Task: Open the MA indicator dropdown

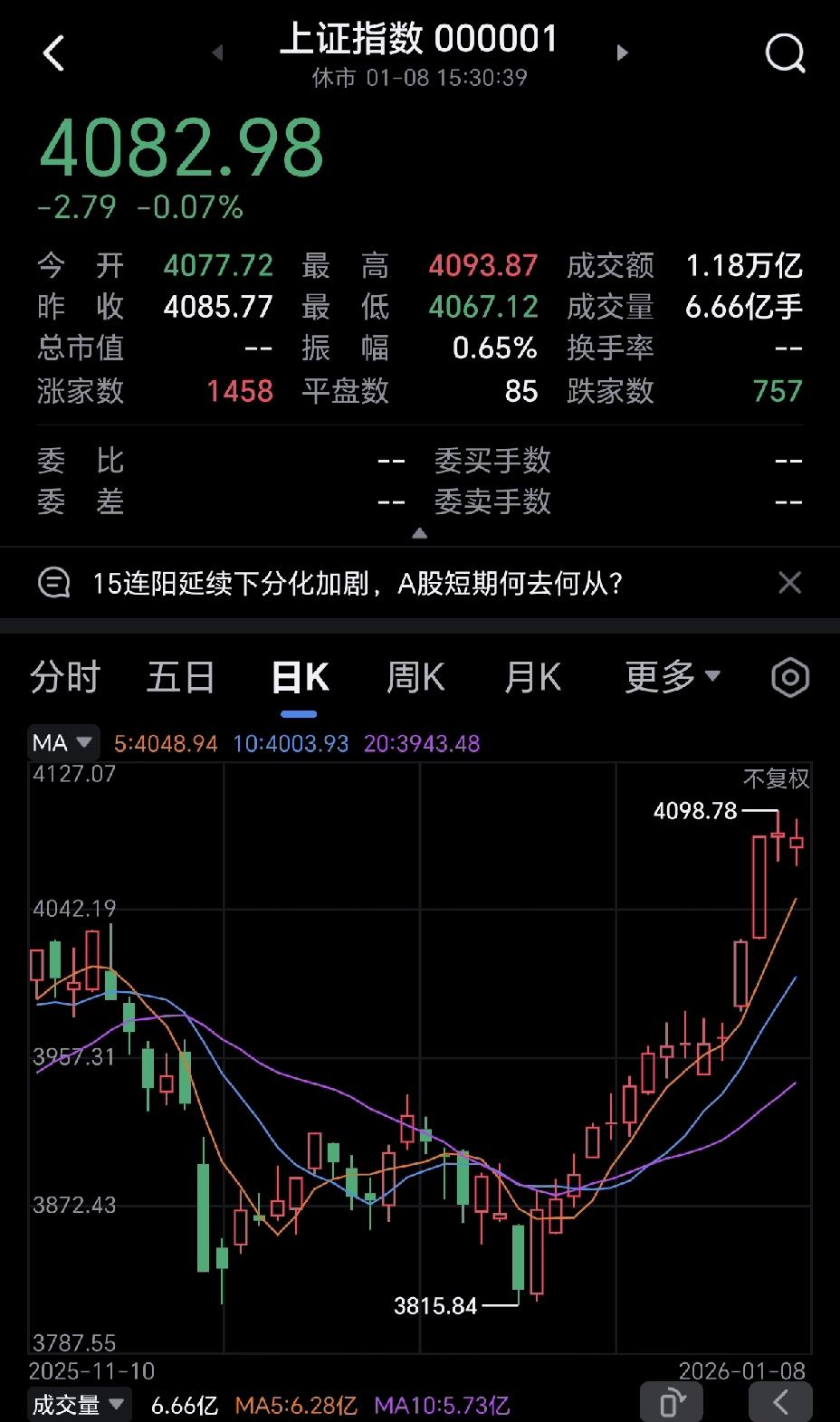Action: 62,742
